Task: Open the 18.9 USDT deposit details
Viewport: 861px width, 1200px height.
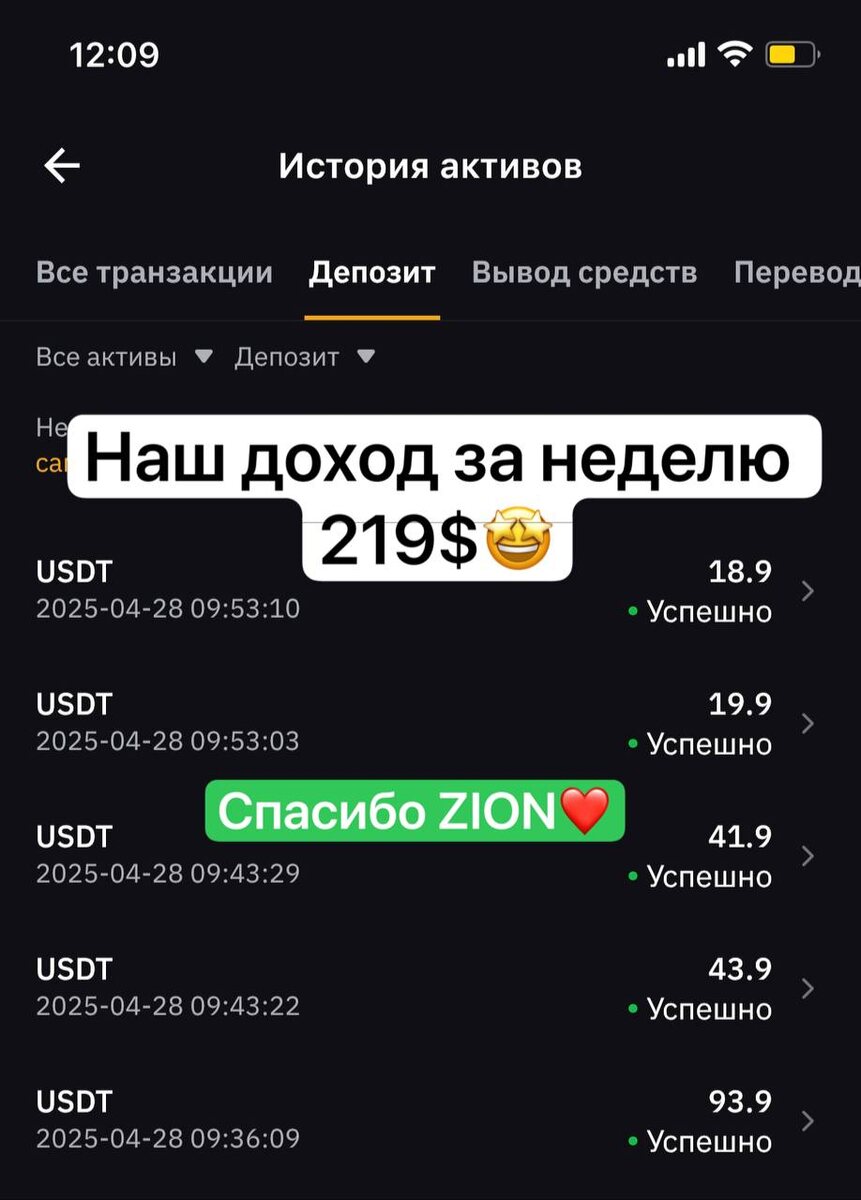Action: 430,591
